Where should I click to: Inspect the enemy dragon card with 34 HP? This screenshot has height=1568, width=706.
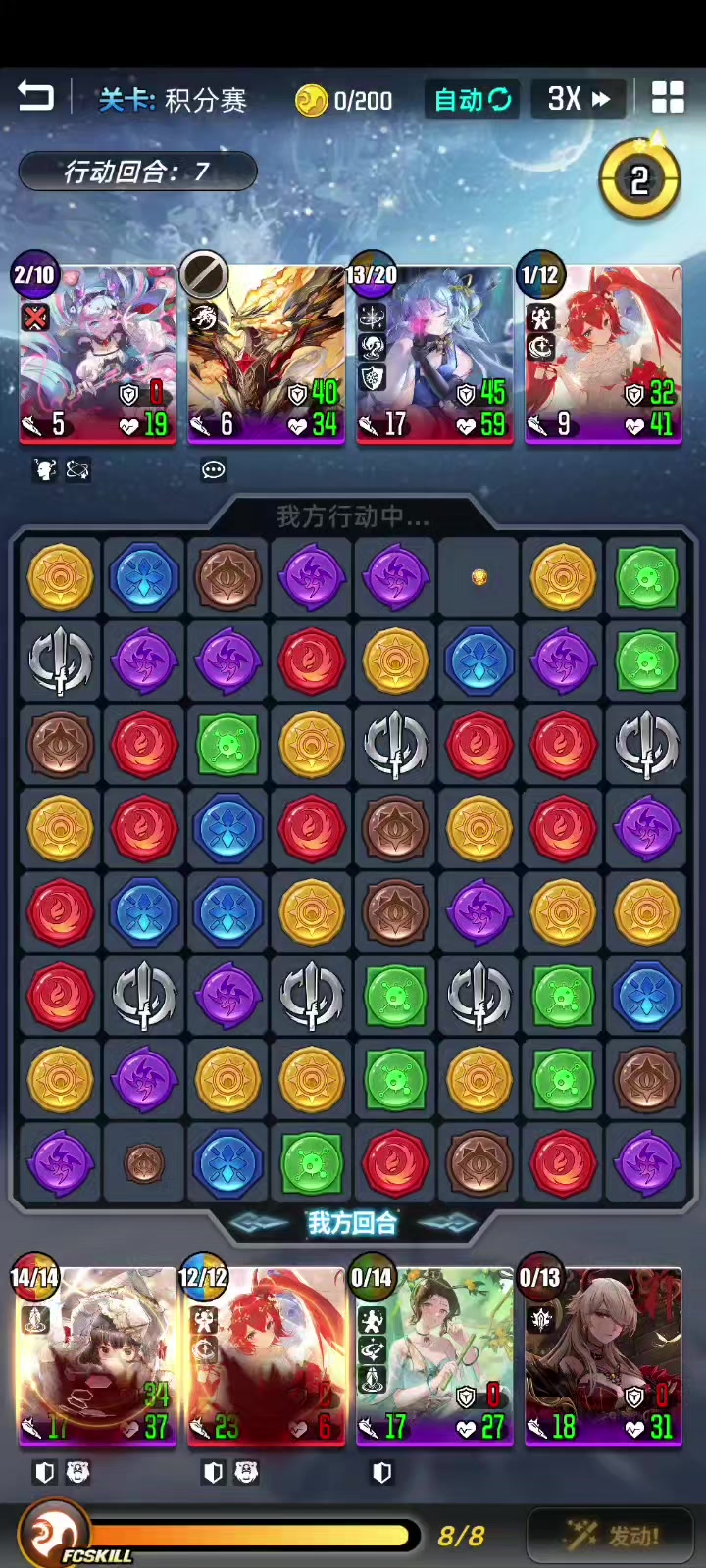pos(267,355)
